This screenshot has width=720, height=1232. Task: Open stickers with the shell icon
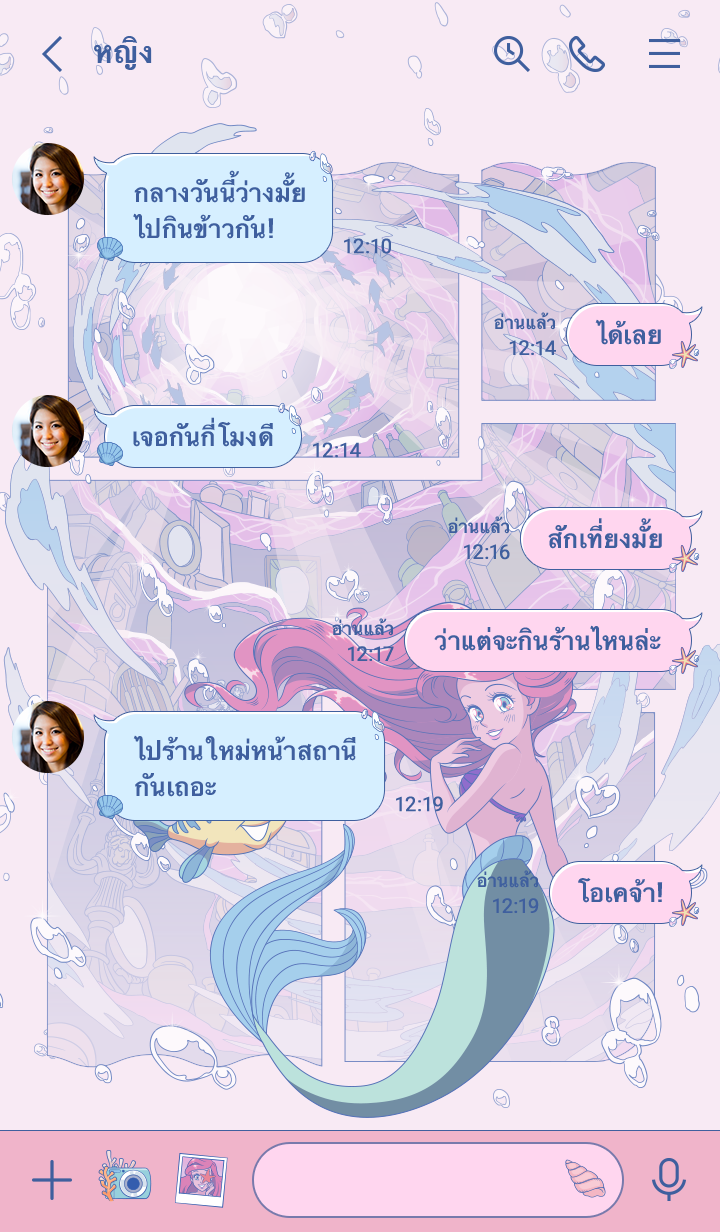tap(585, 1179)
